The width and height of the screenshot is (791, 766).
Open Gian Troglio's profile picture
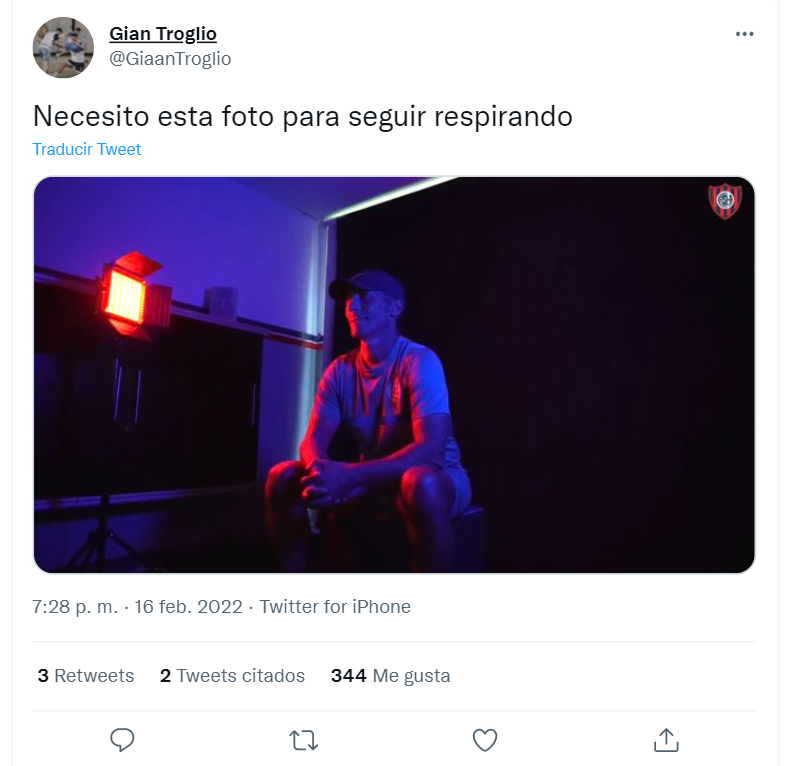(63, 47)
